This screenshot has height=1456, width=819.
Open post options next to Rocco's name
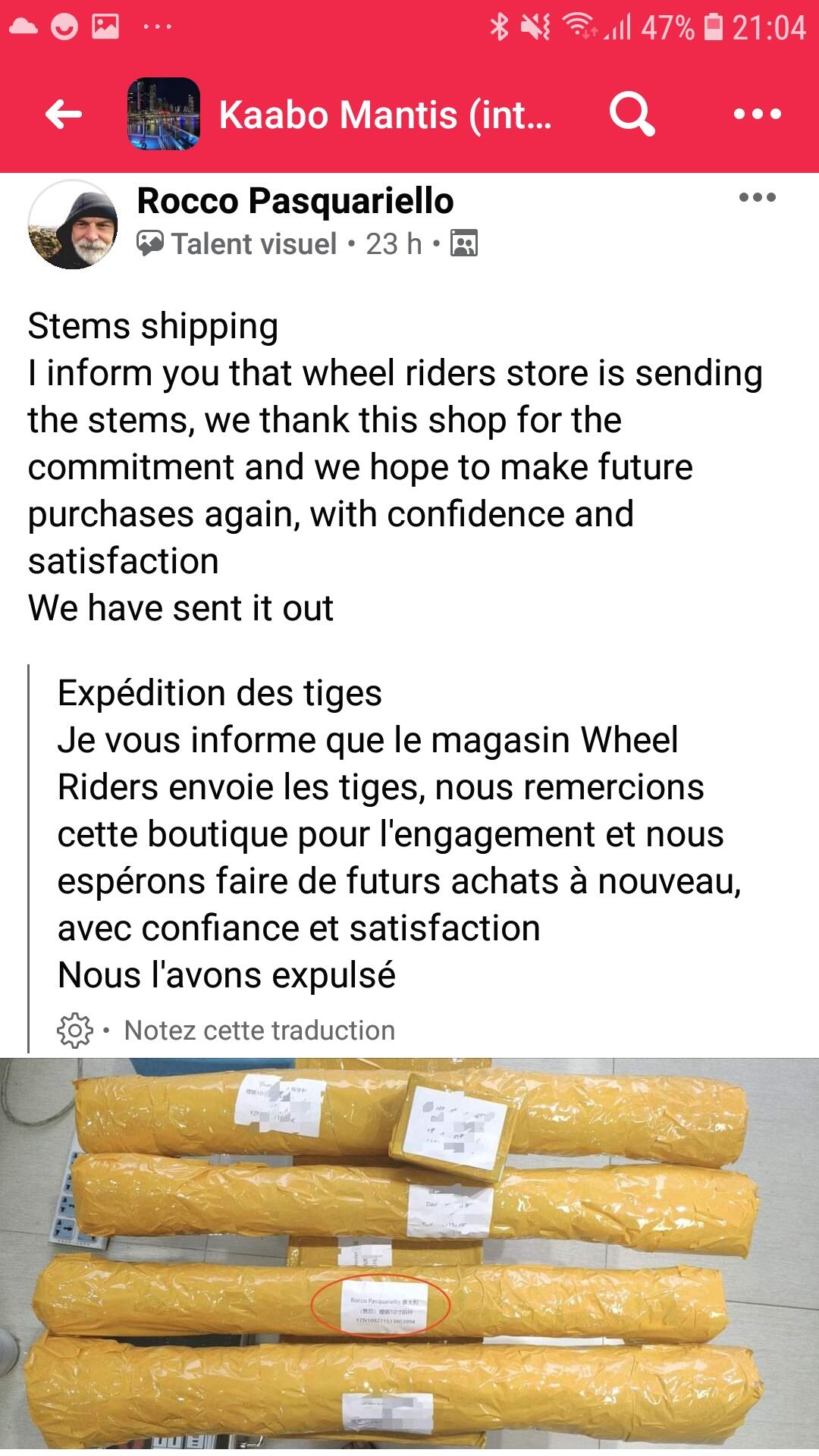pyautogui.click(x=757, y=197)
